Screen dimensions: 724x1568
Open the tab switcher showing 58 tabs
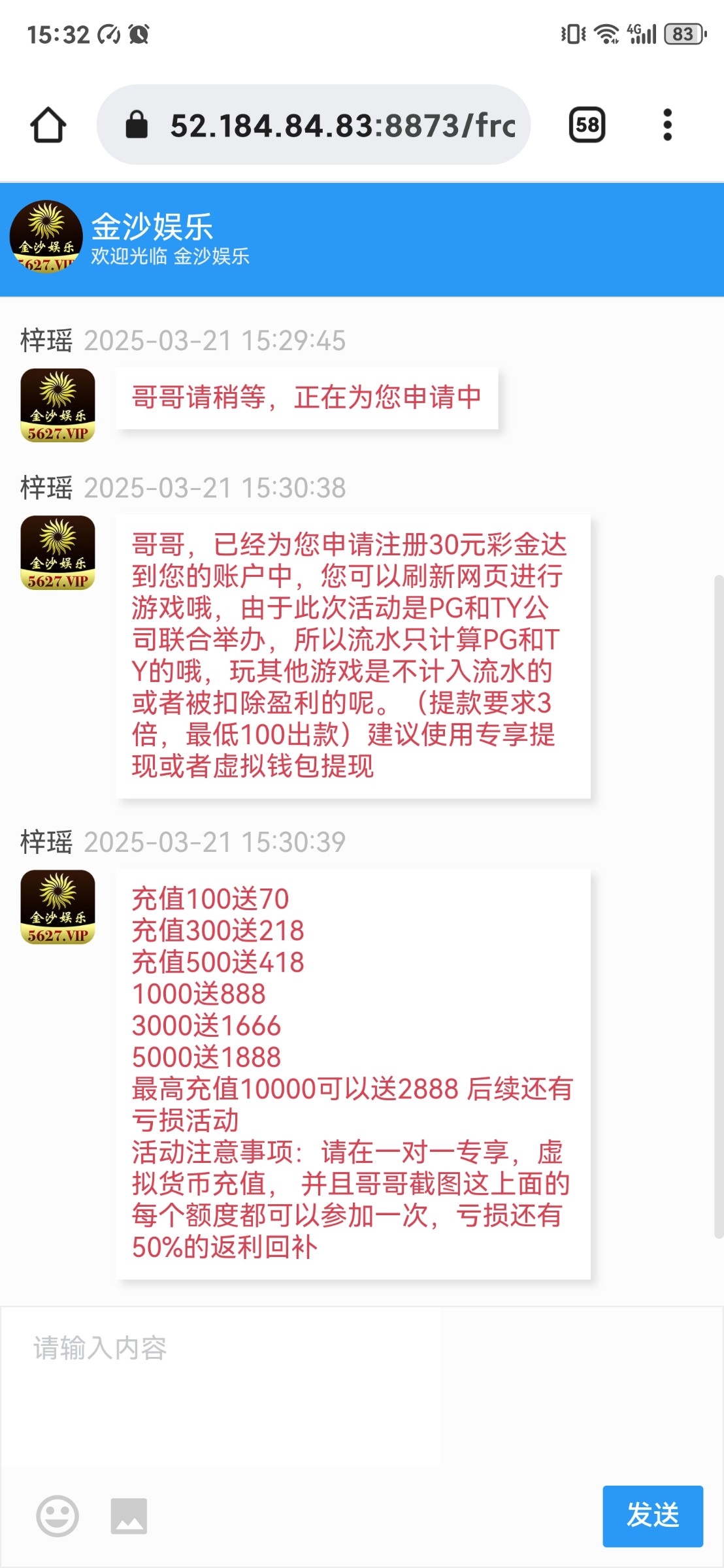tap(587, 125)
